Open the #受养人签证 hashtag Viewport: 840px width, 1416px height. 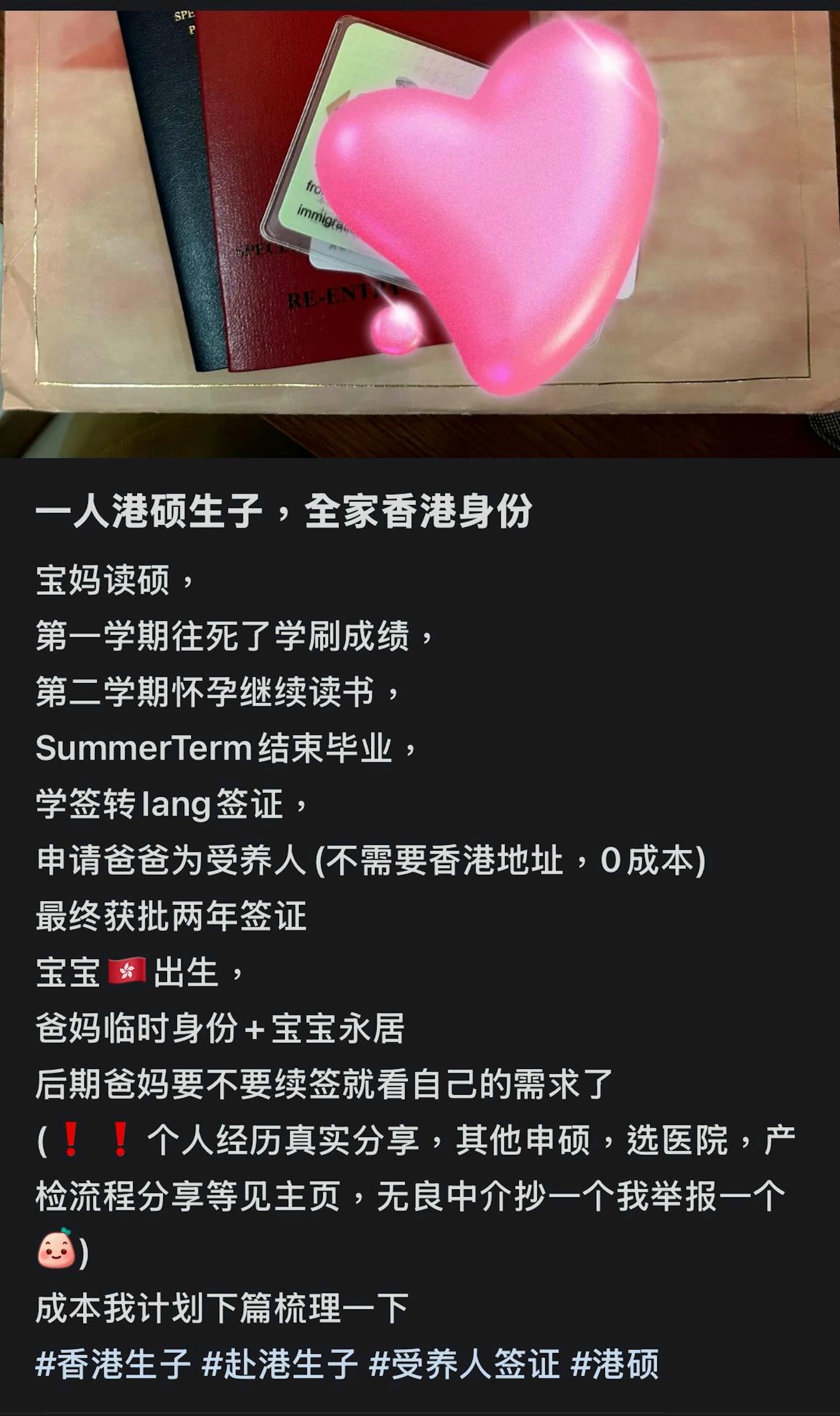coord(464,1363)
